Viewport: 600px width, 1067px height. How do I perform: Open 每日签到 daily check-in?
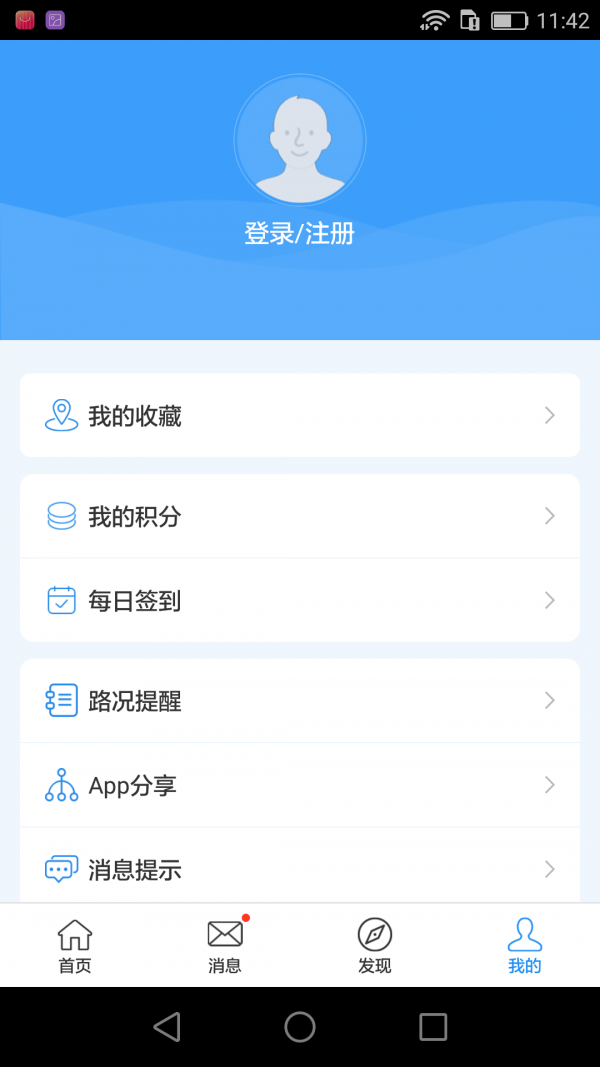point(300,600)
